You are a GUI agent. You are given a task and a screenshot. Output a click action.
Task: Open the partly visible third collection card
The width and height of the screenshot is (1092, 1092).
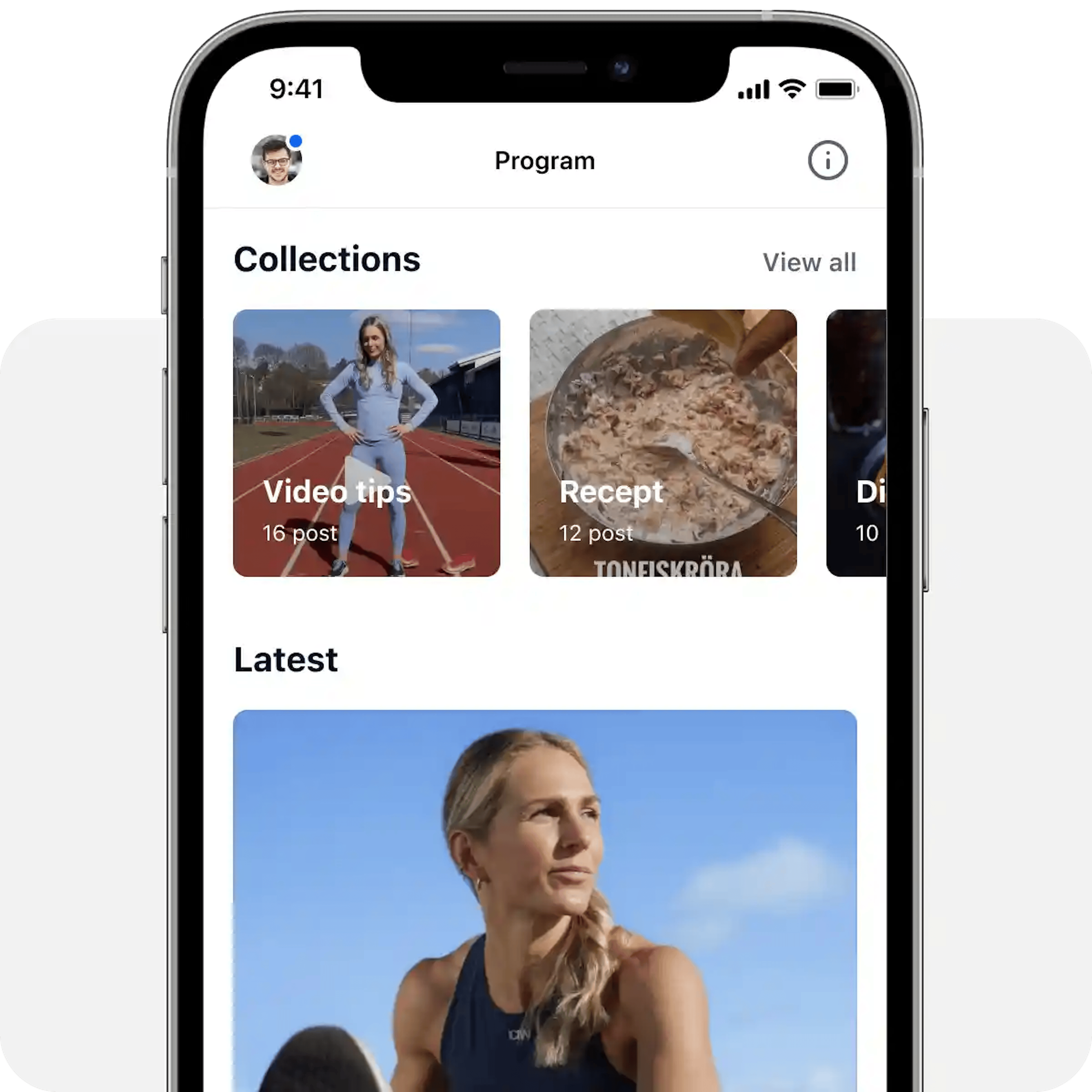point(856,442)
